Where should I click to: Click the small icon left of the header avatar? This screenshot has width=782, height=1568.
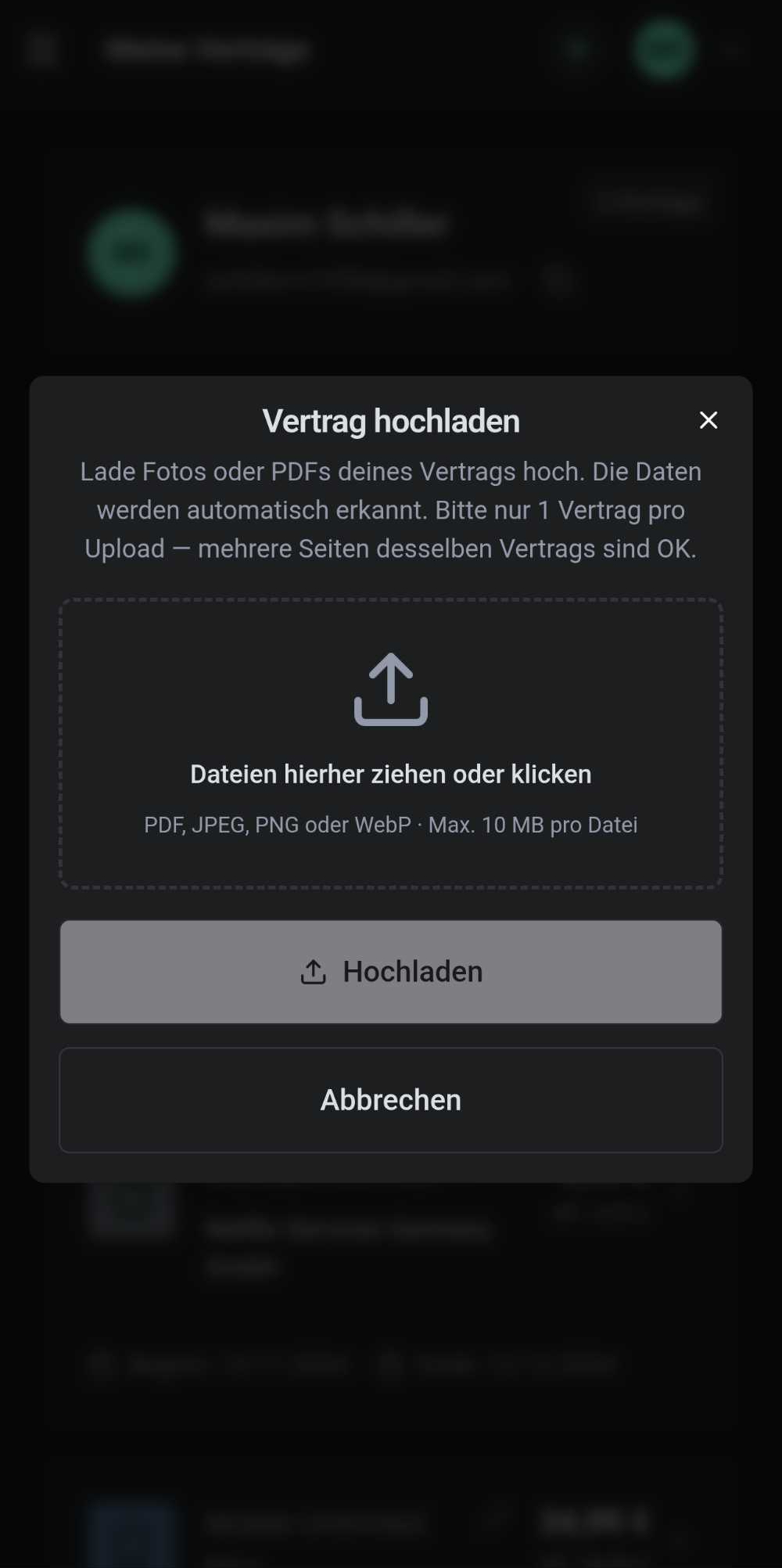click(575, 49)
